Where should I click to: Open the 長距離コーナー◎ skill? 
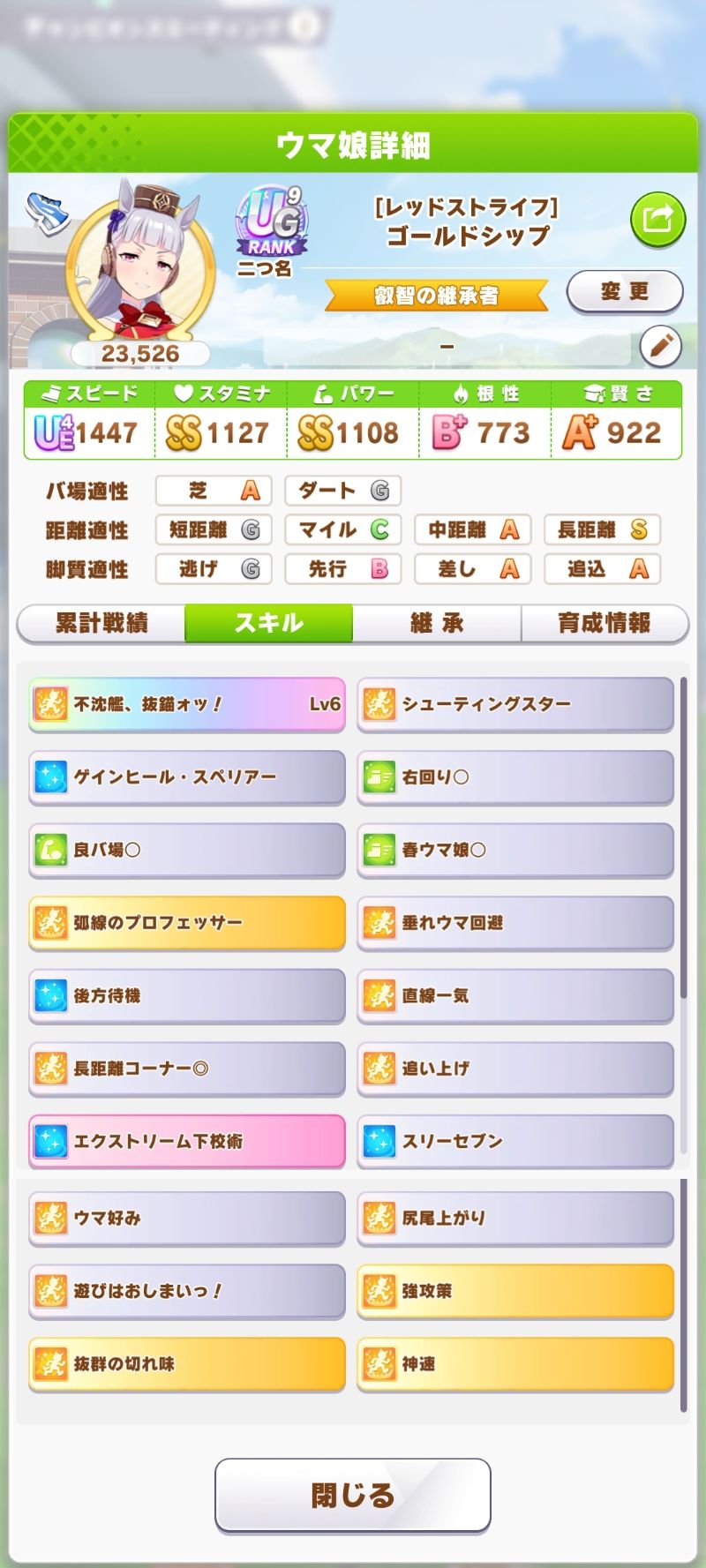point(186,1069)
